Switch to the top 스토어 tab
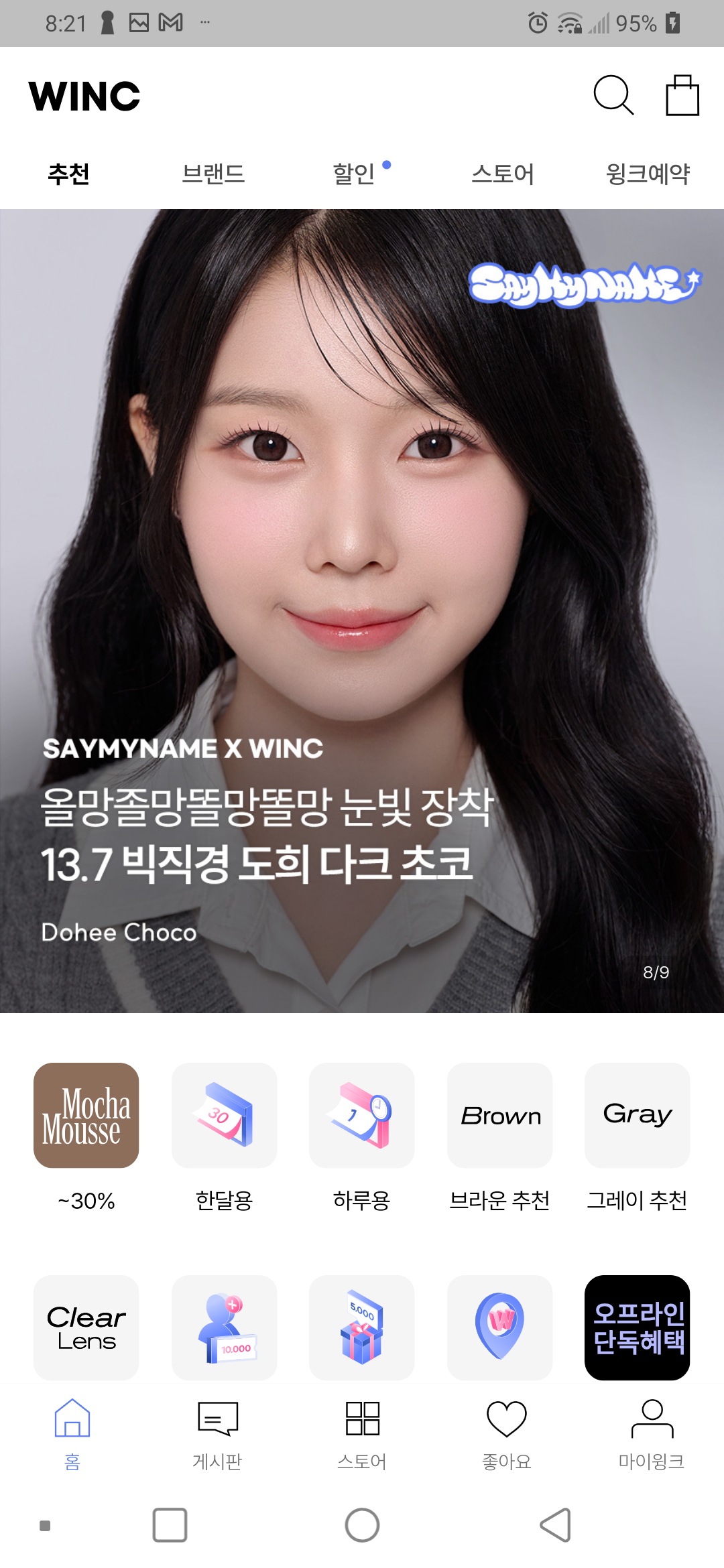Viewport: 724px width, 1568px height. 503,174
